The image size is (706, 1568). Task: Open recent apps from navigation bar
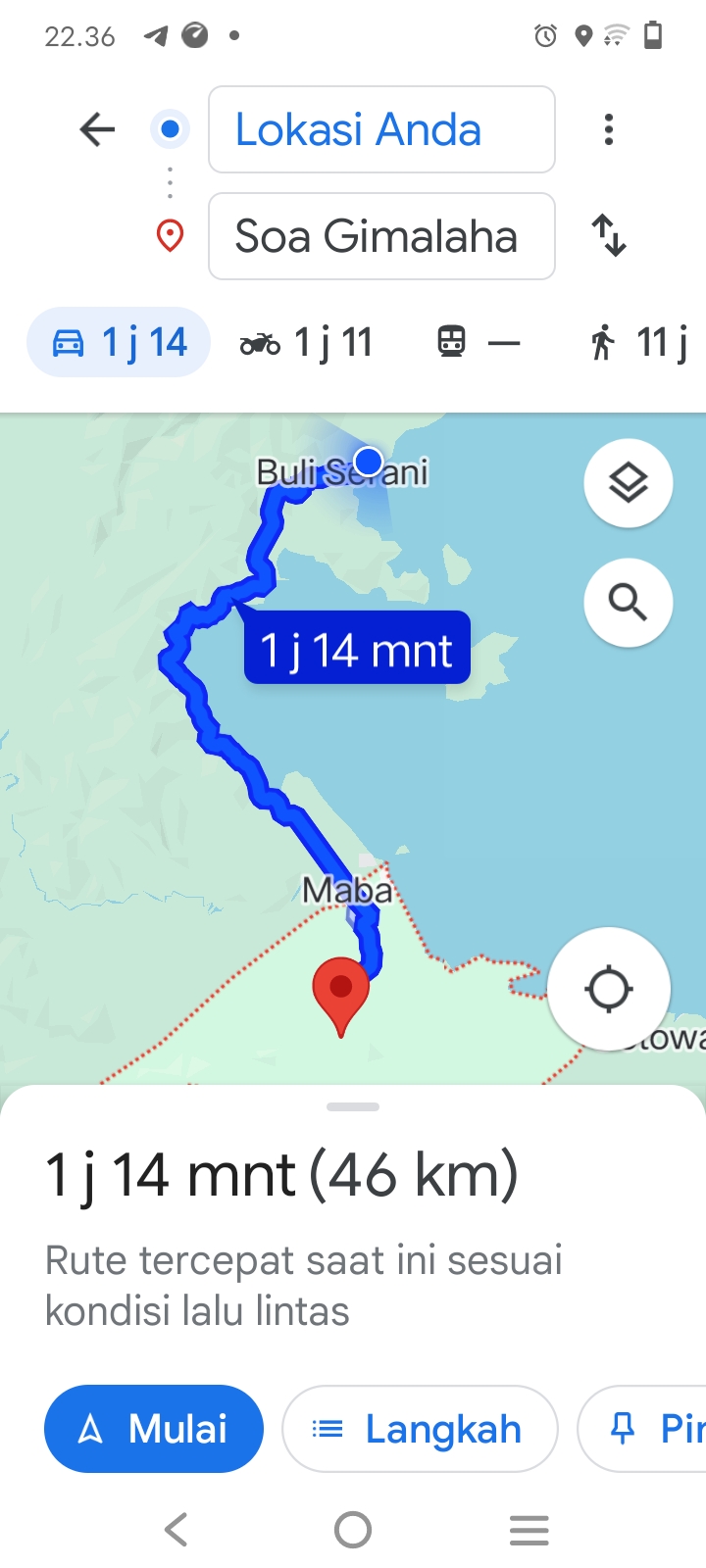pyautogui.click(x=529, y=1529)
